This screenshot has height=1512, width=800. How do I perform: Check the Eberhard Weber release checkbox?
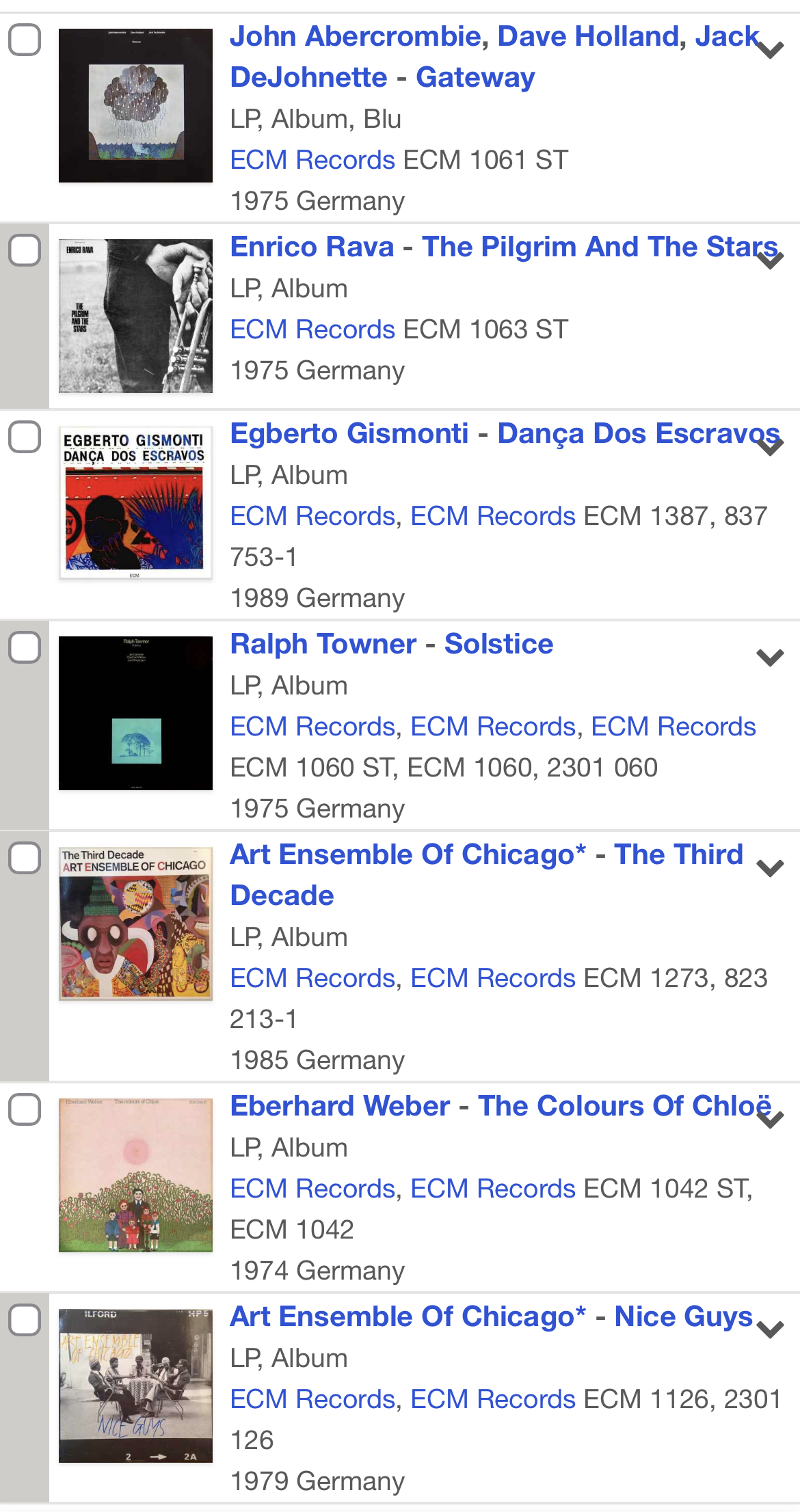[25, 1109]
